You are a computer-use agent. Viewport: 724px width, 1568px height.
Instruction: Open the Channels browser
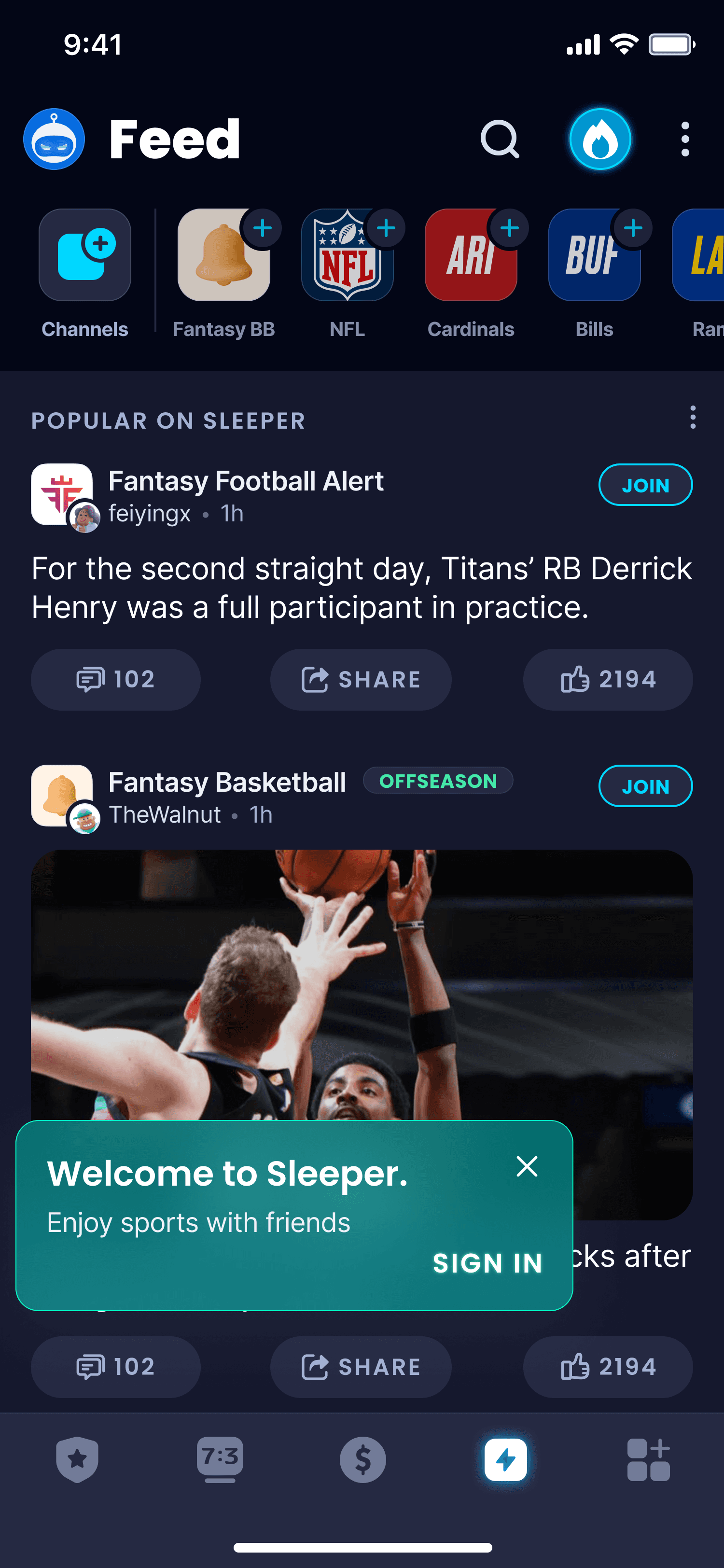84,256
